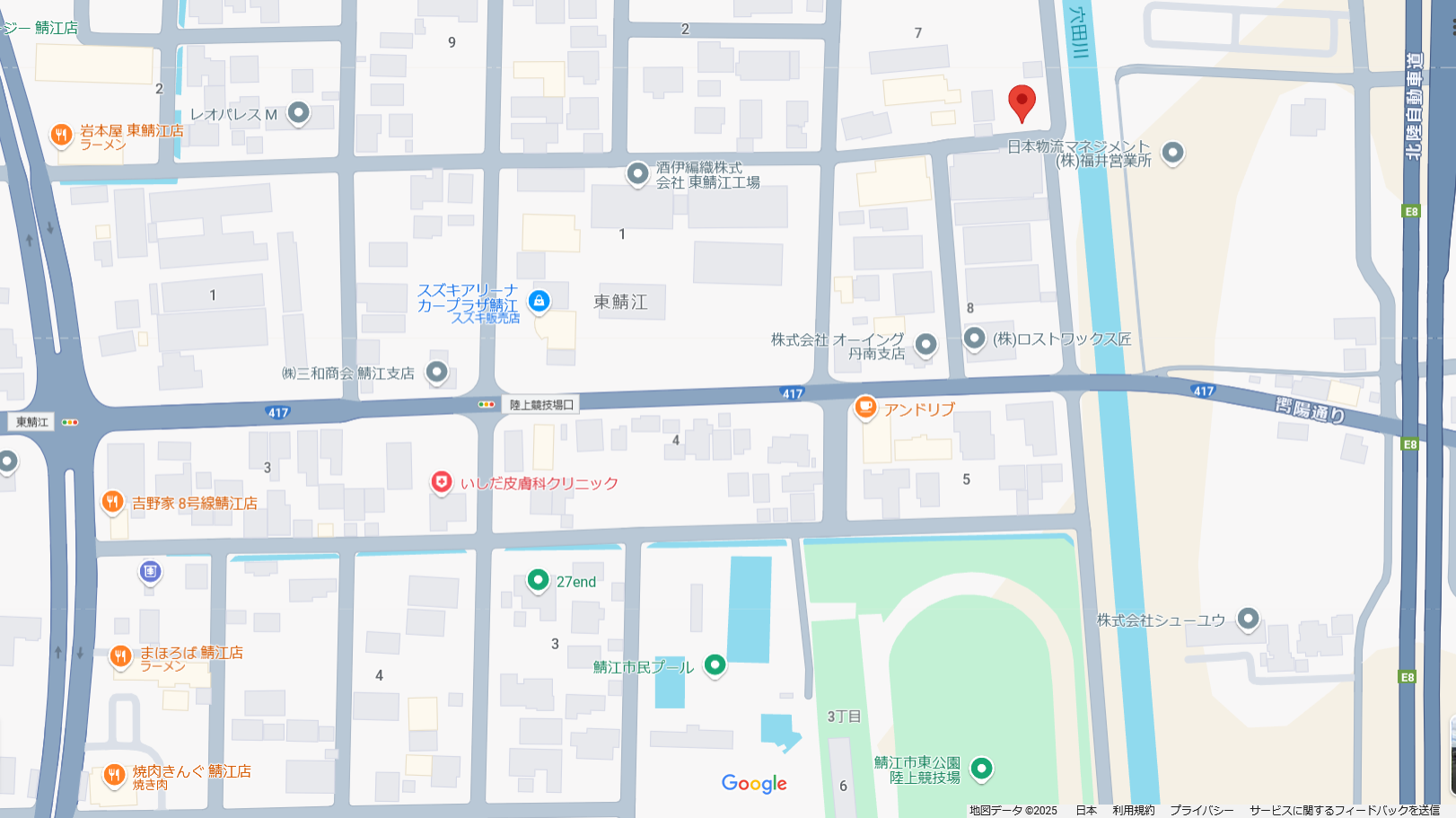Tap the 27end place marker

coord(538,580)
